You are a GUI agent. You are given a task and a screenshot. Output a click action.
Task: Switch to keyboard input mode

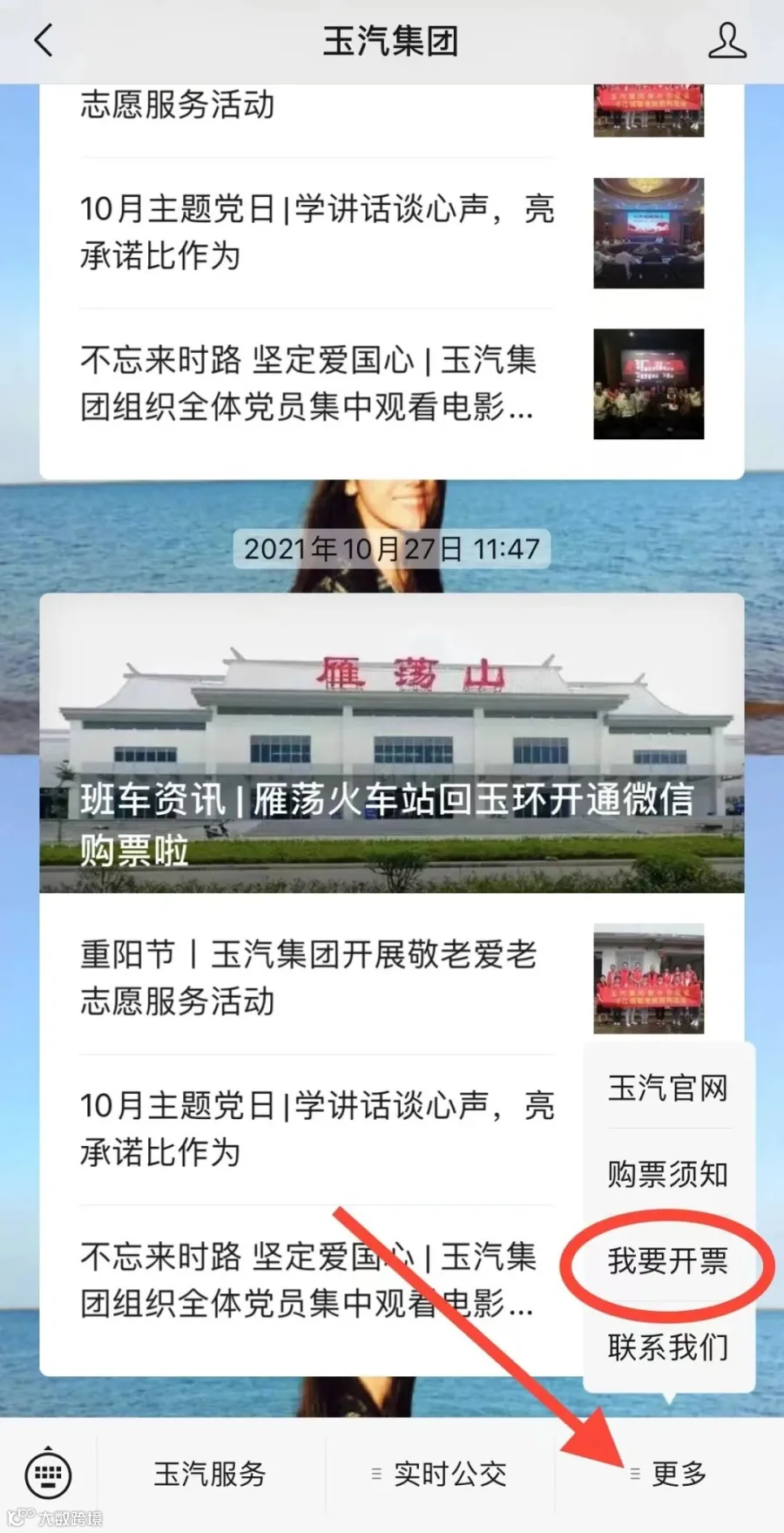point(49,1474)
